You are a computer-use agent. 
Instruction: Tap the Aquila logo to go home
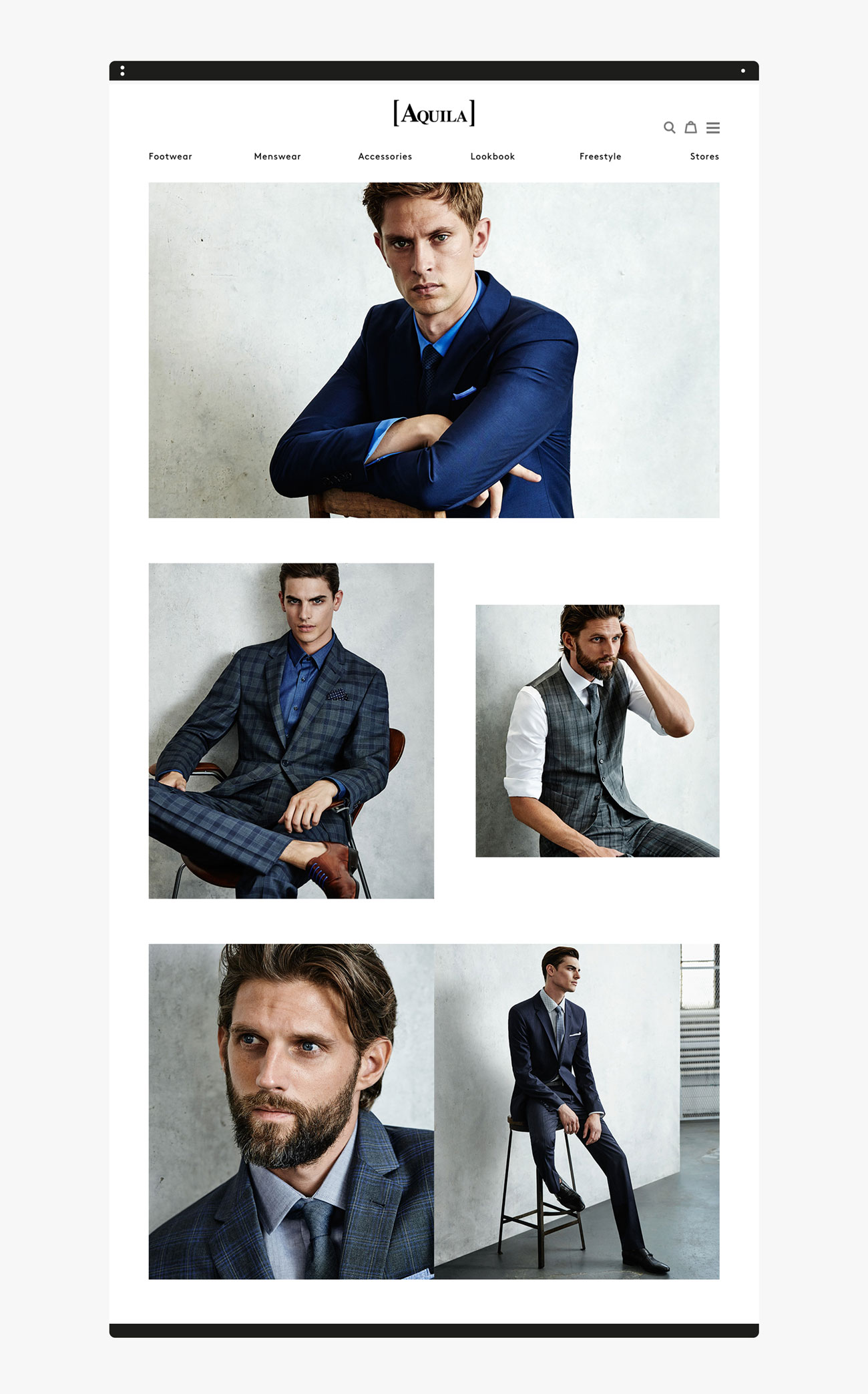434,113
